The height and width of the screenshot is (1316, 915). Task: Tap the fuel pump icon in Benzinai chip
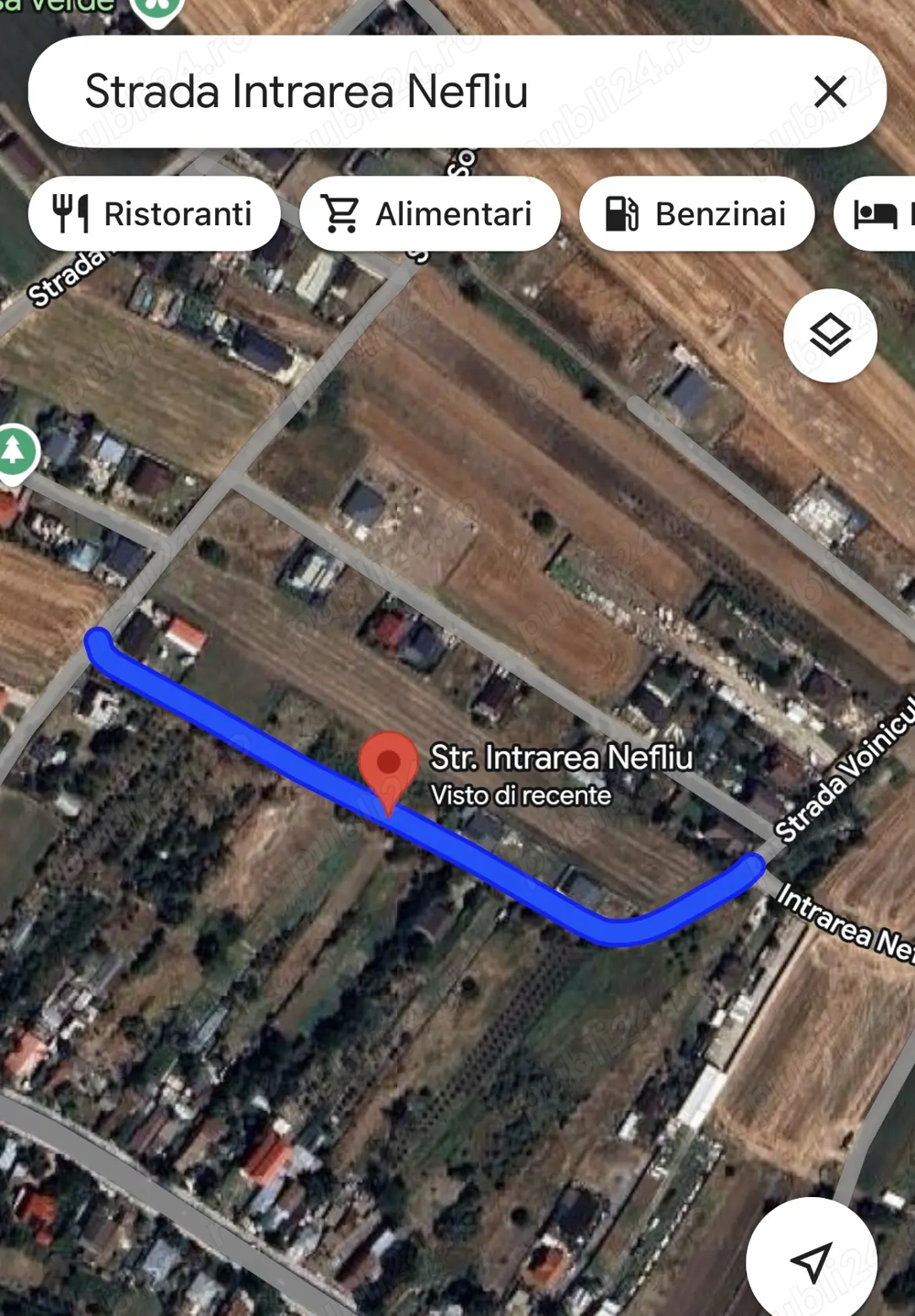click(x=621, y=213)
